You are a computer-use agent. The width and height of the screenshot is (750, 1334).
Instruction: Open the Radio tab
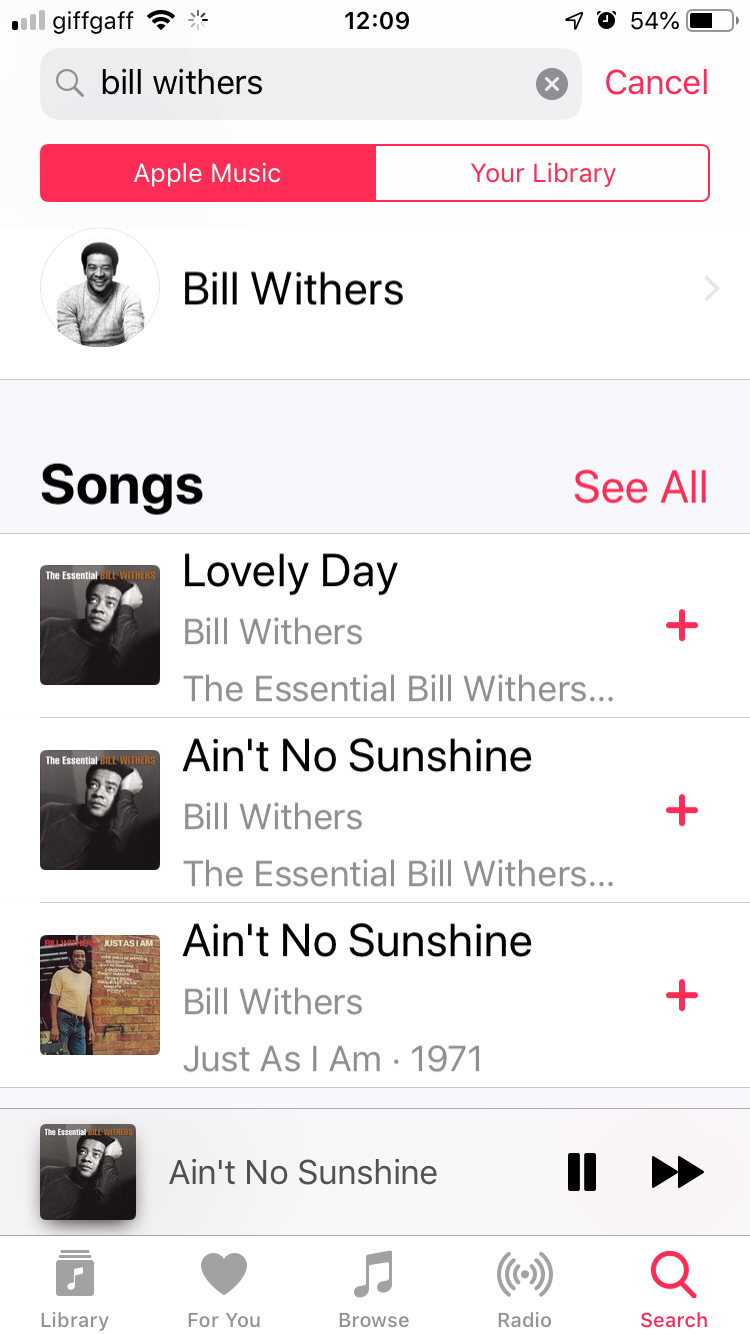(x=524, y=1289)
